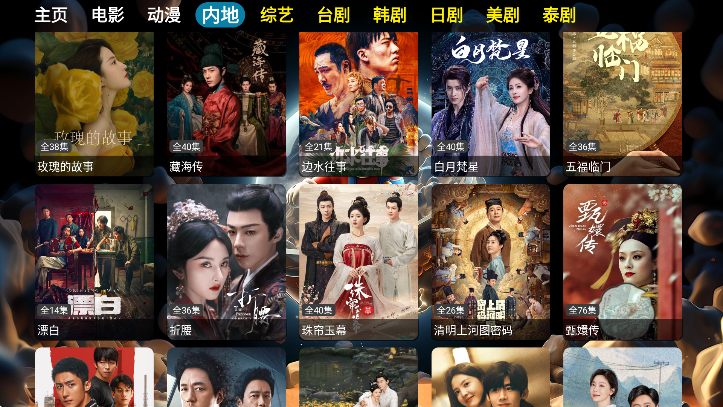Open the series 边水往事
723x407 pixels.
pos(358,100)
